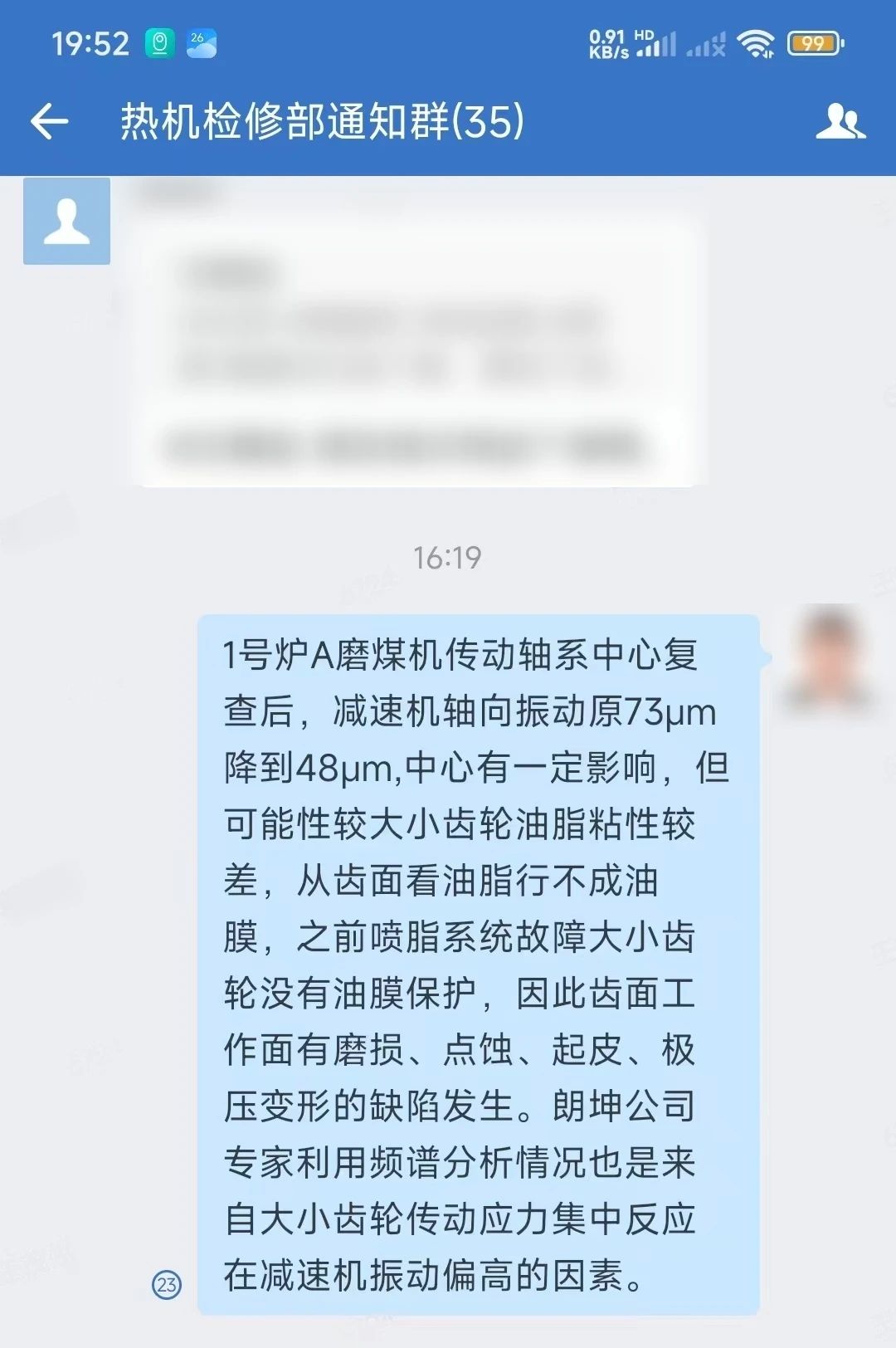Go back from the group chat
This screenshot has height=1348, width=896.
point(49,122)
